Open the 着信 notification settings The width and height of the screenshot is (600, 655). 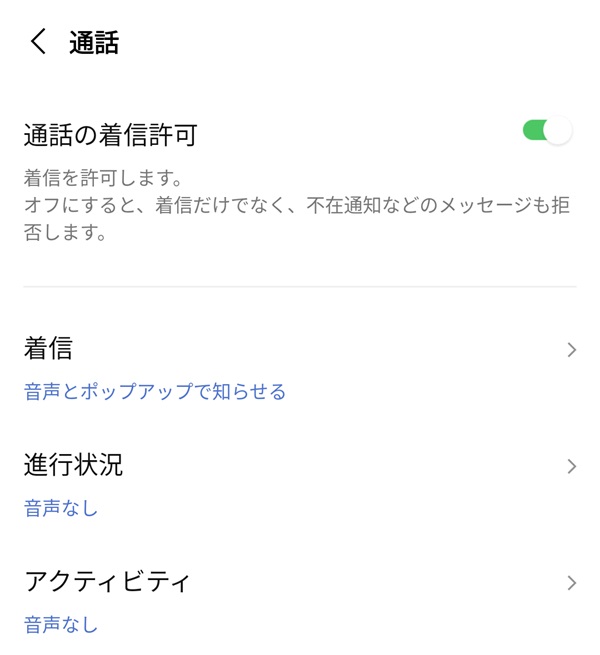point(300,367)
